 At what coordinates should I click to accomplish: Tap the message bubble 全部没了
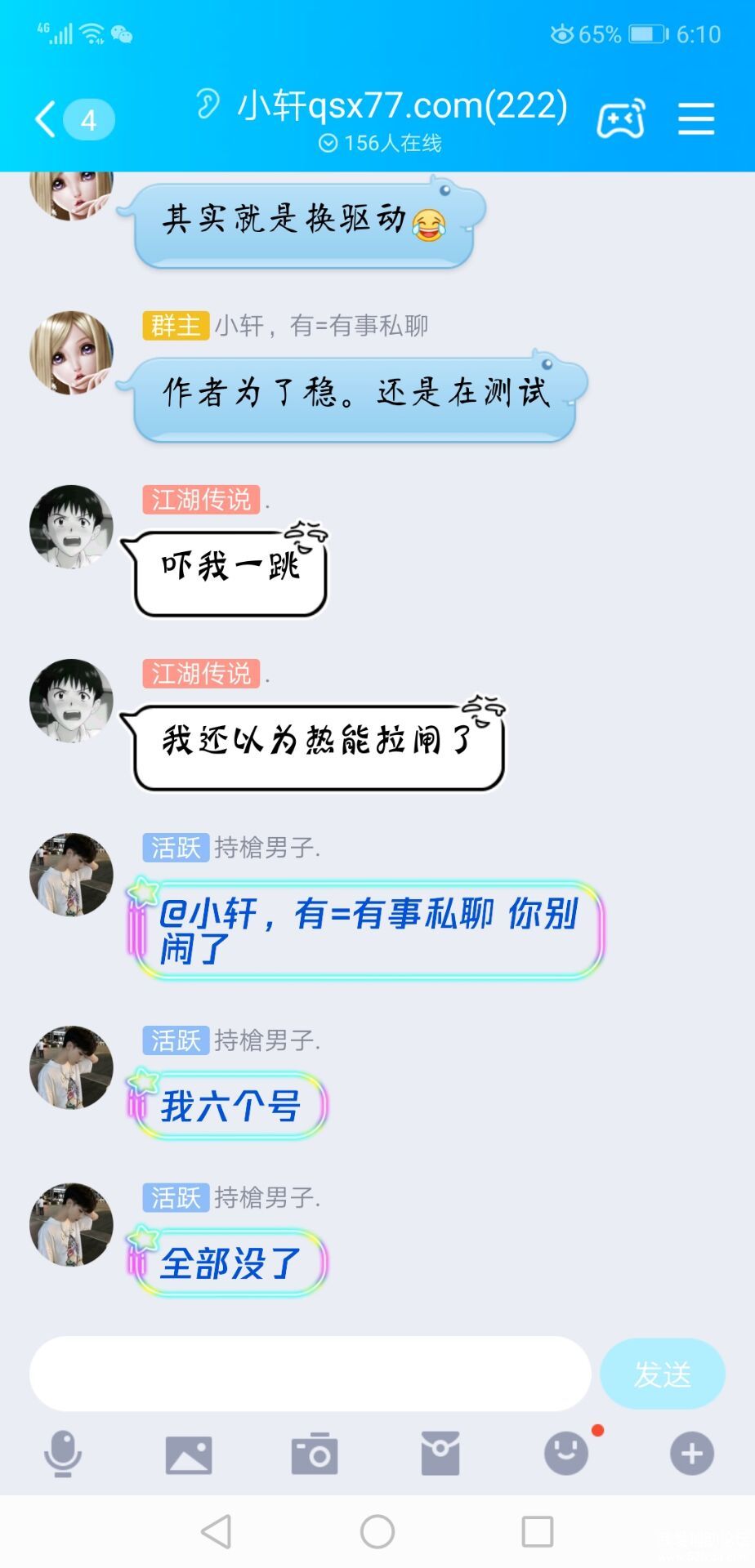pos(229,1263)
